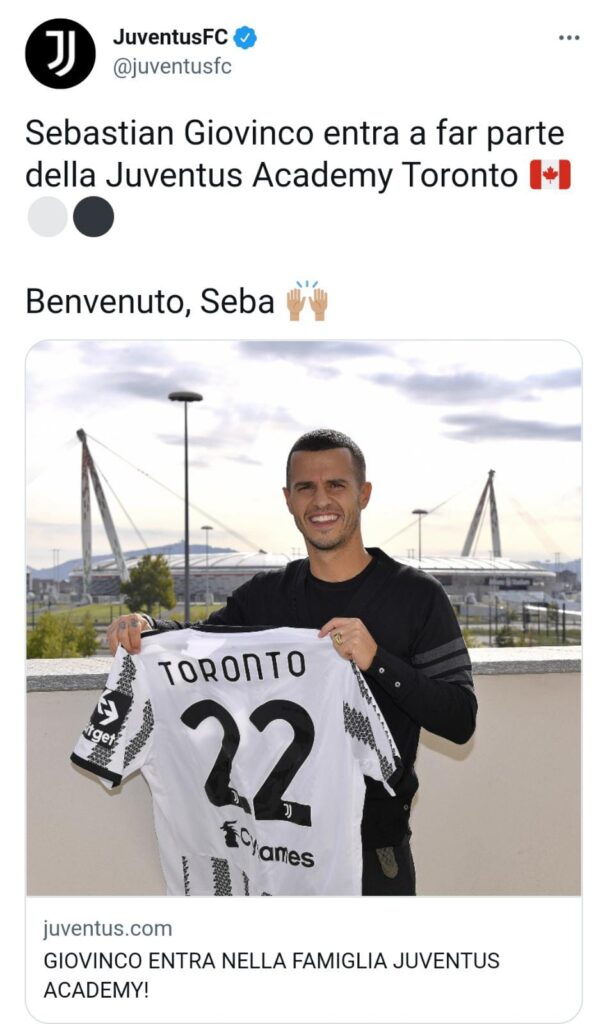Open the juventus.com article link card
This screenshot has width=607, height=1024.
pos(303,958)
